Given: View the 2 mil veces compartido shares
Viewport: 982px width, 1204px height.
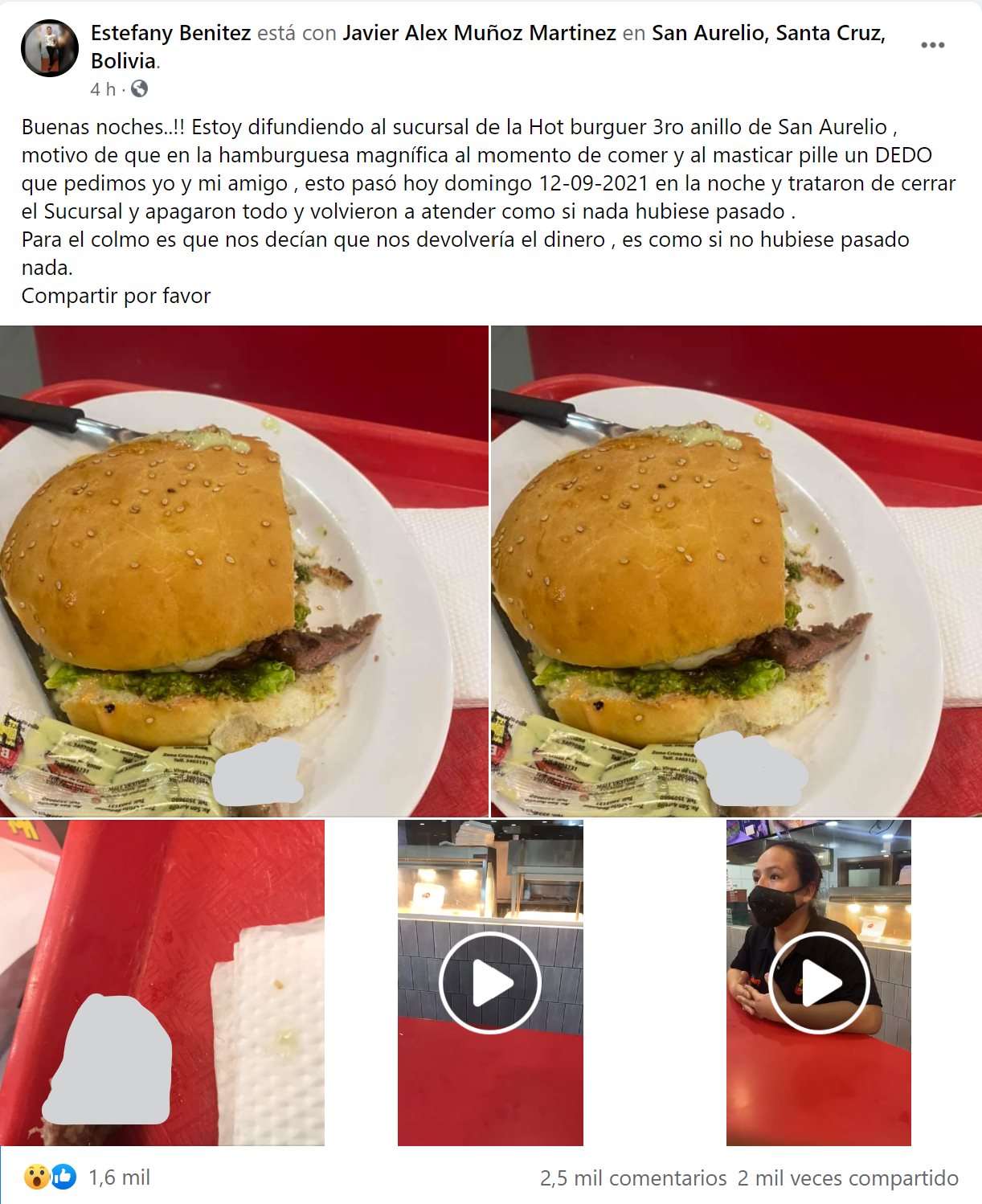Looking at the screenshot, I should [847, 1178].
